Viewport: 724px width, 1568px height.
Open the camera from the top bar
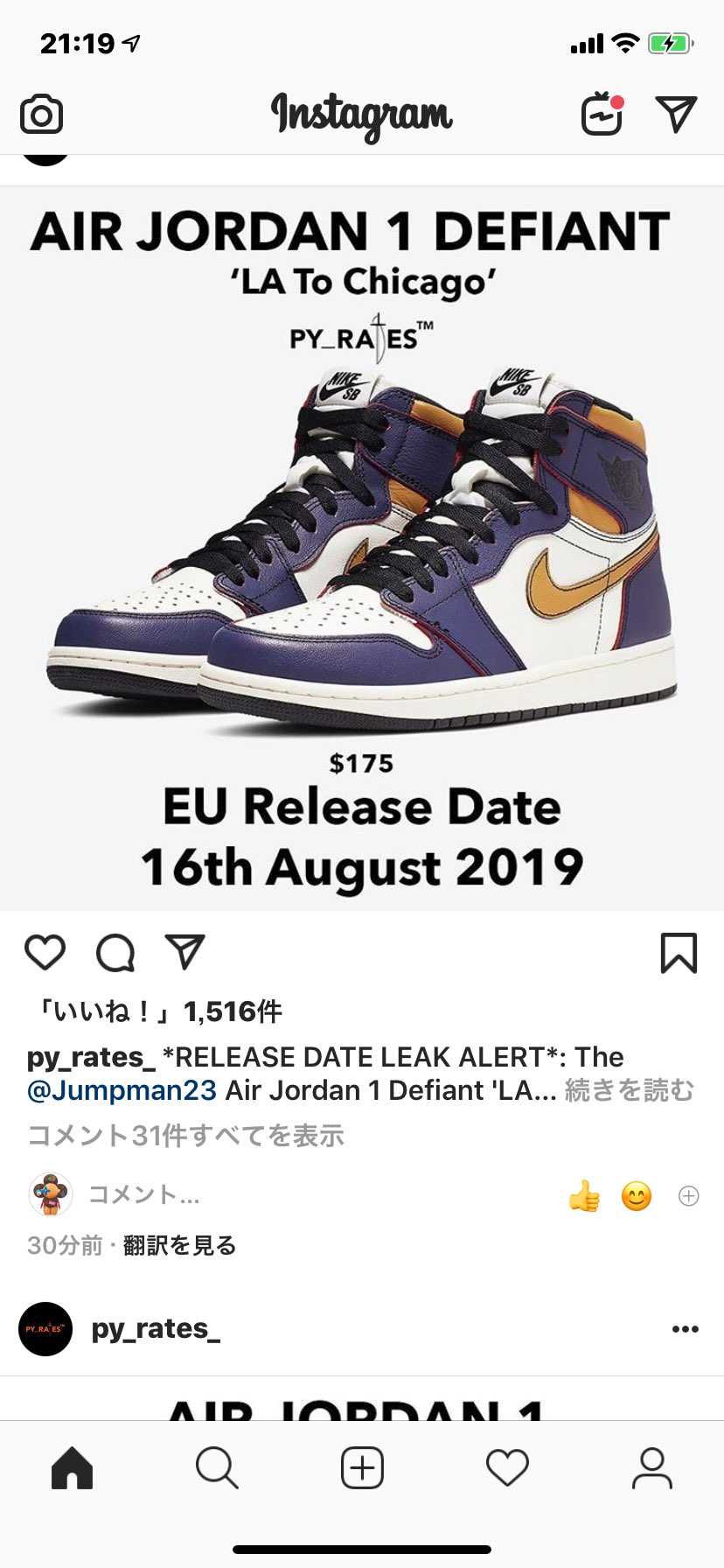pos(41,115)
